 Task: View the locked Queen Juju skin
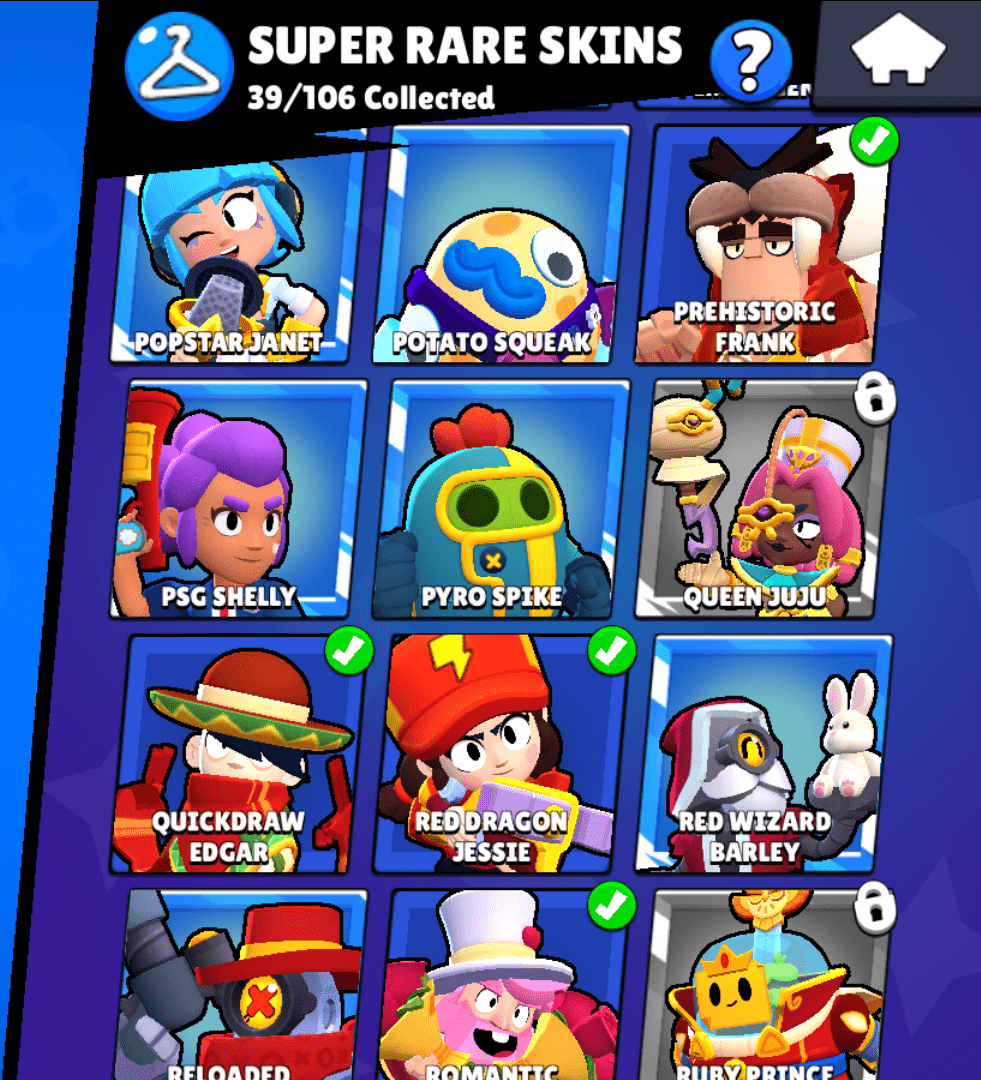(x=762, y=500)
